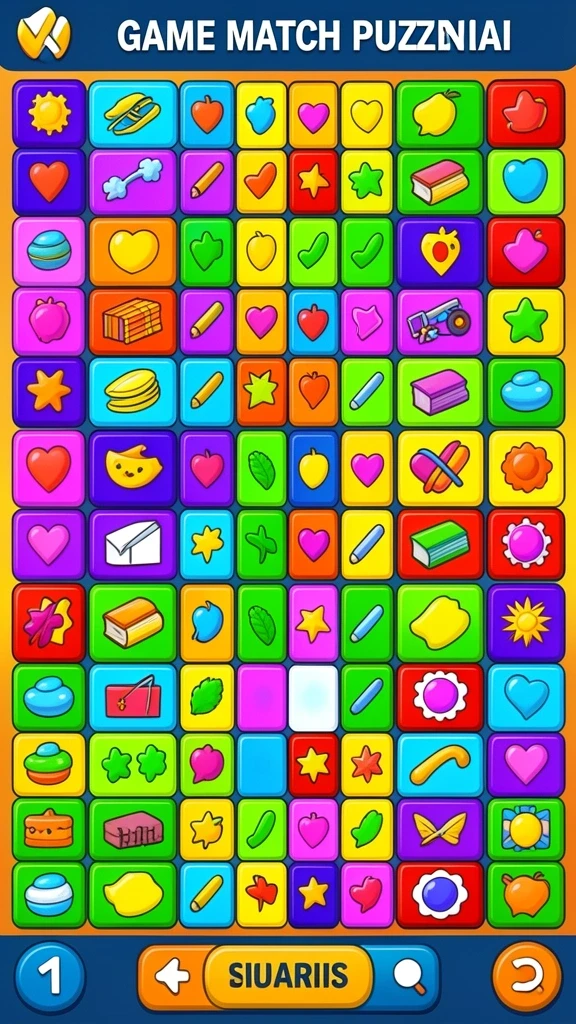Select the tile with two green clovers
Viewport: 576px width, 1024px height.
coord(133,763)
